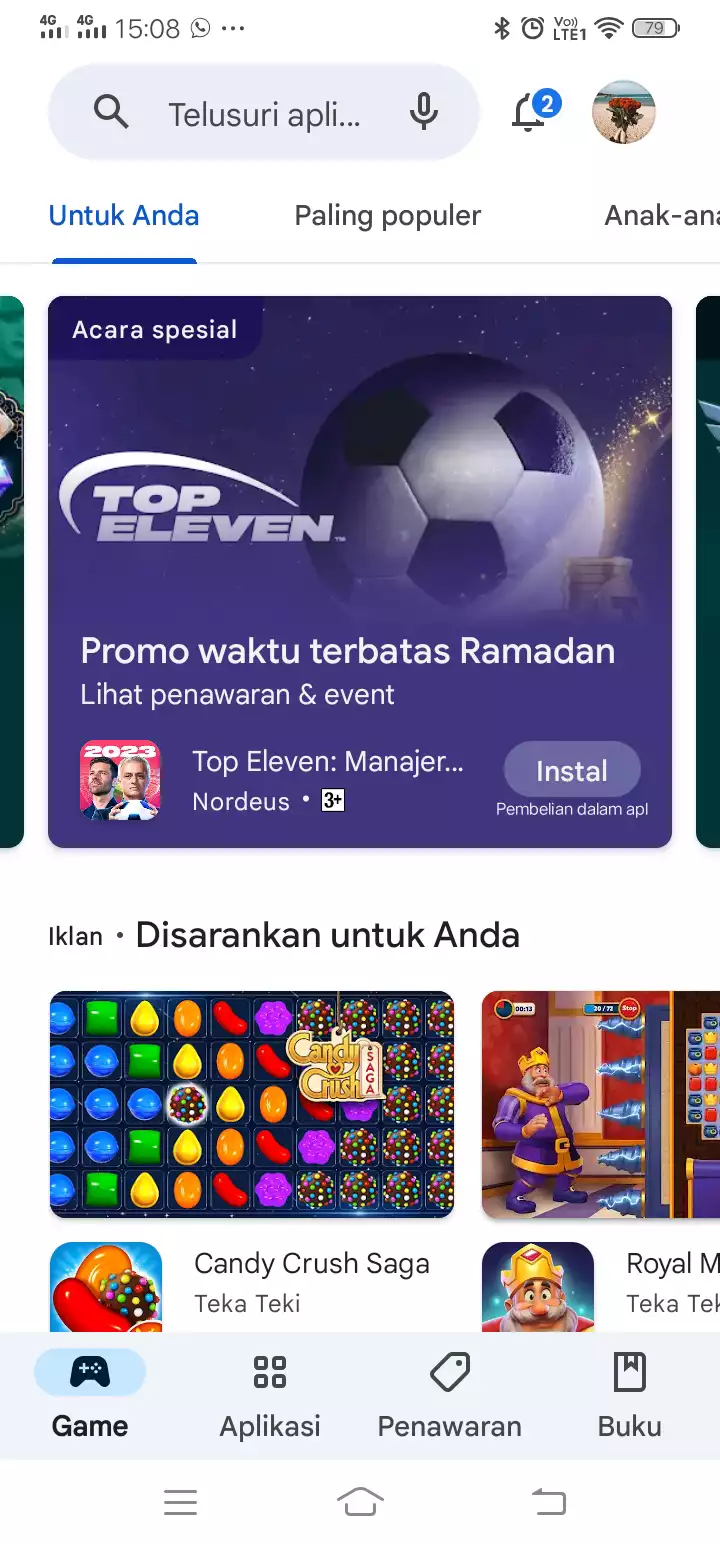Install Top Eleven from the promo card

(x=571, y=771)
